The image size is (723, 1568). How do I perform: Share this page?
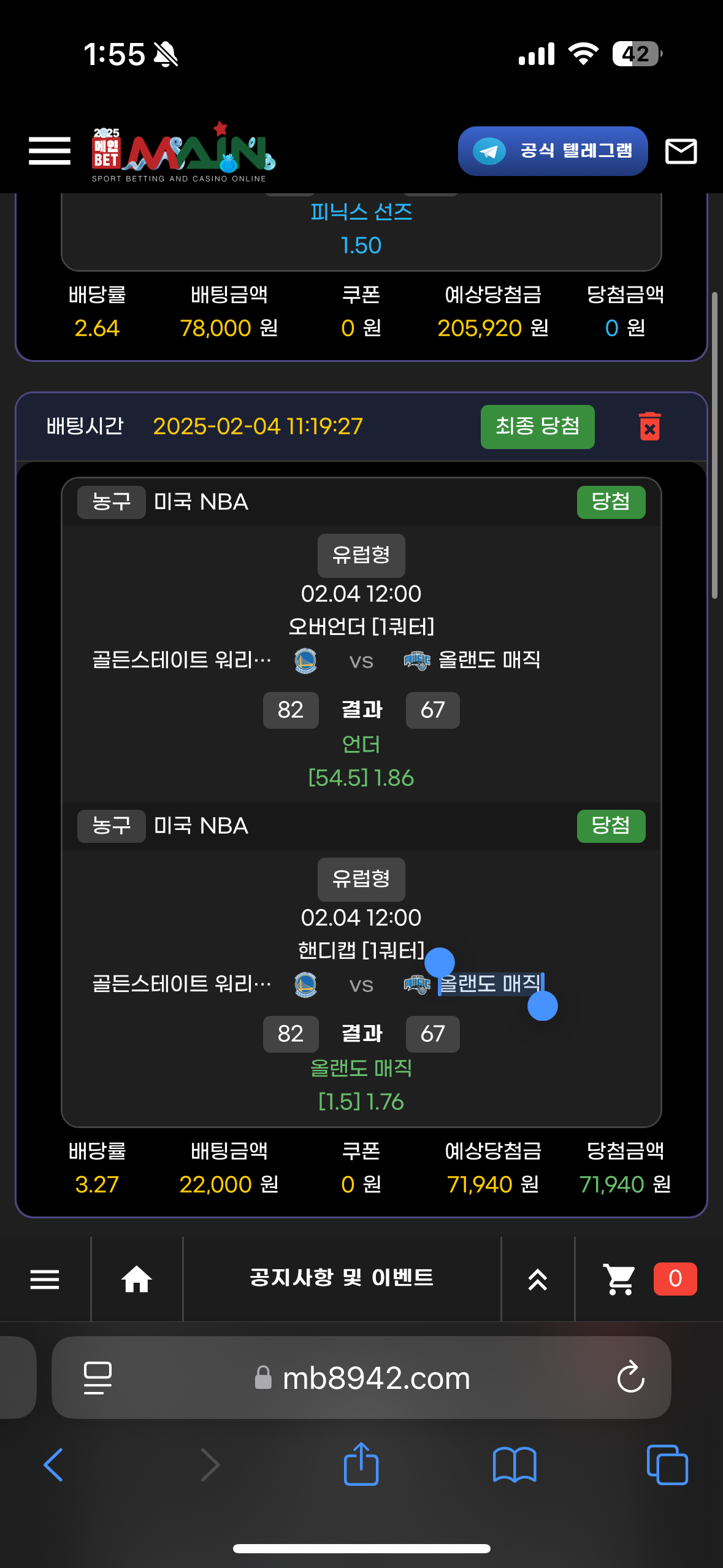coord(361,1464)
